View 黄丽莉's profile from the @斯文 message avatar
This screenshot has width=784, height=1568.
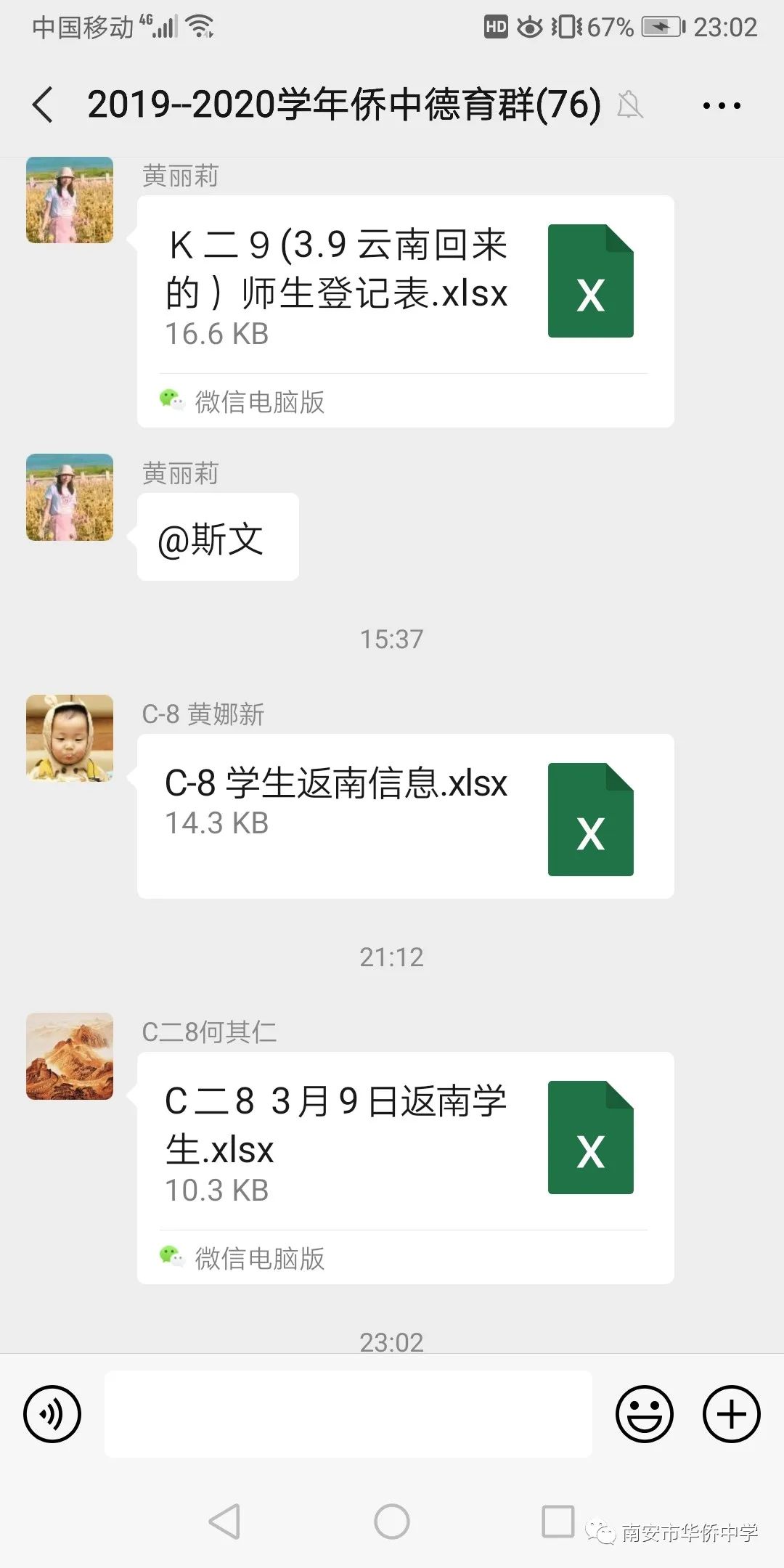coord(70,497)
